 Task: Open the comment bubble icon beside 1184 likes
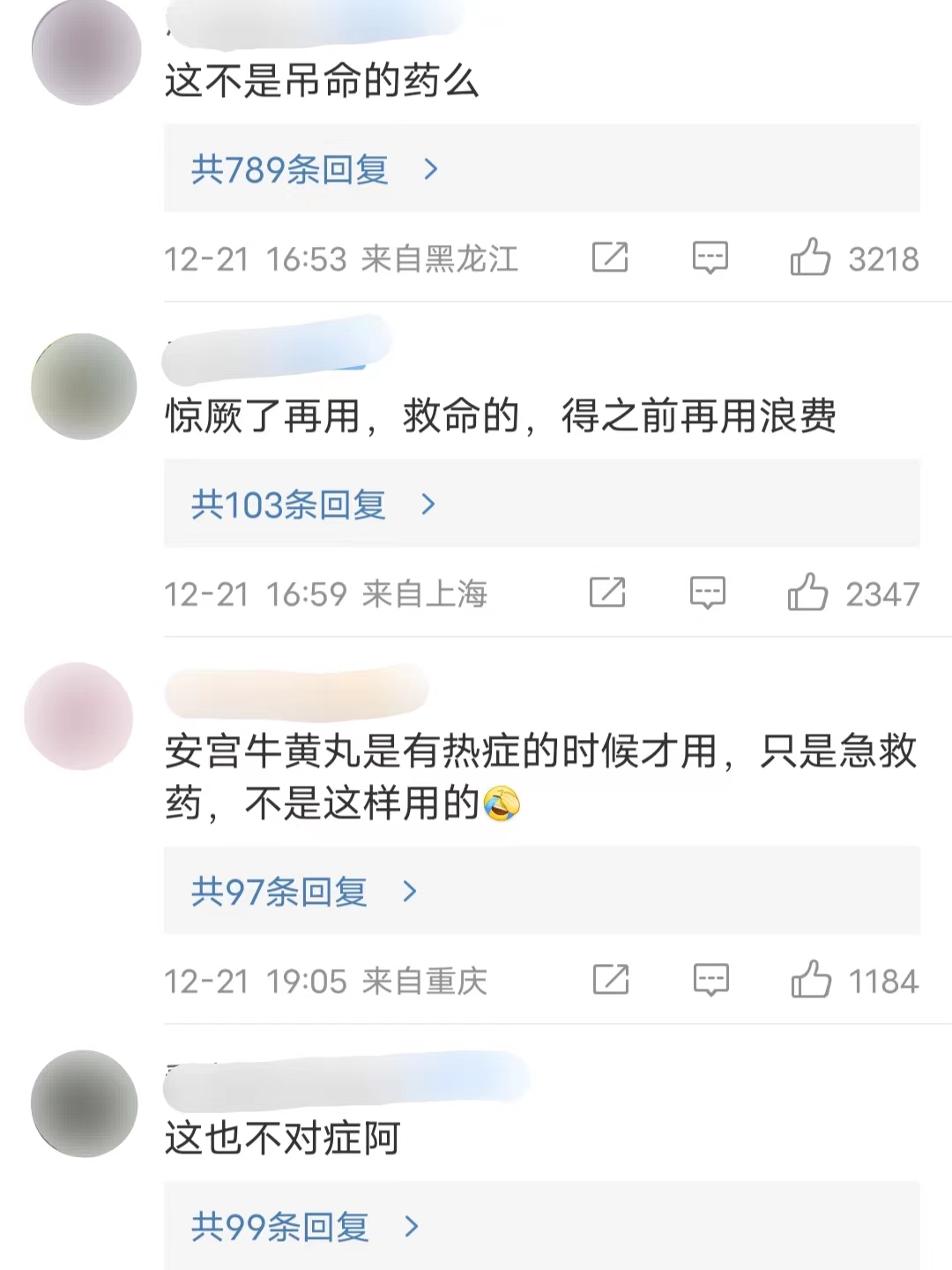coord(710,980)
